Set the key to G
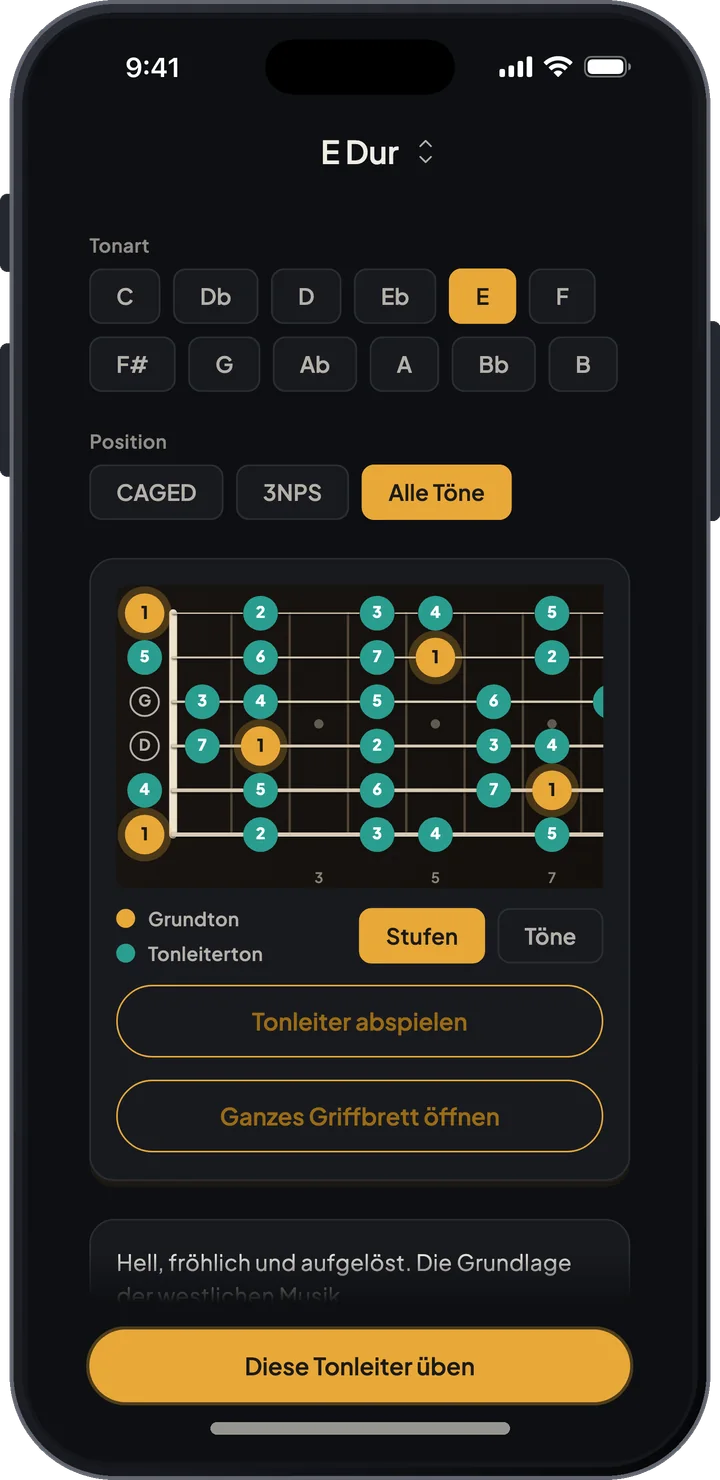 (x=224, y=364)
